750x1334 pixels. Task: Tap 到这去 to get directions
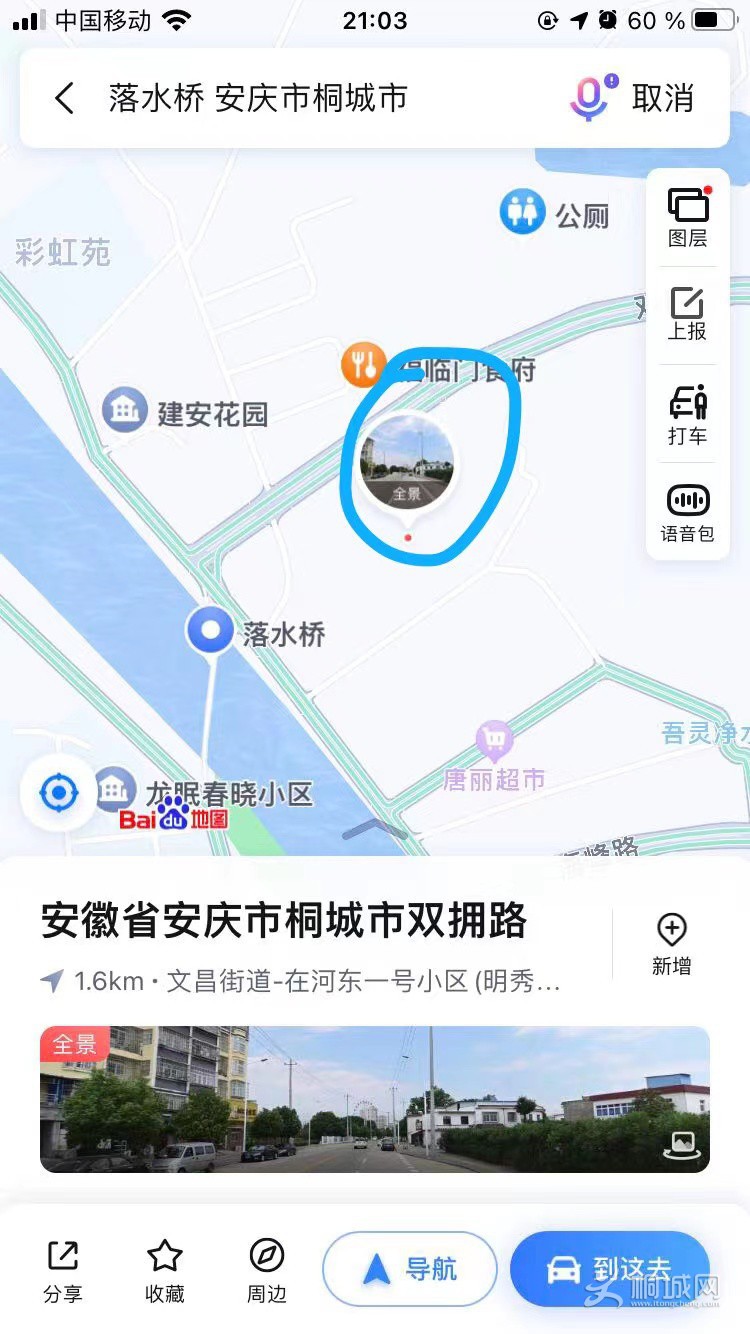pos(610,1269)
